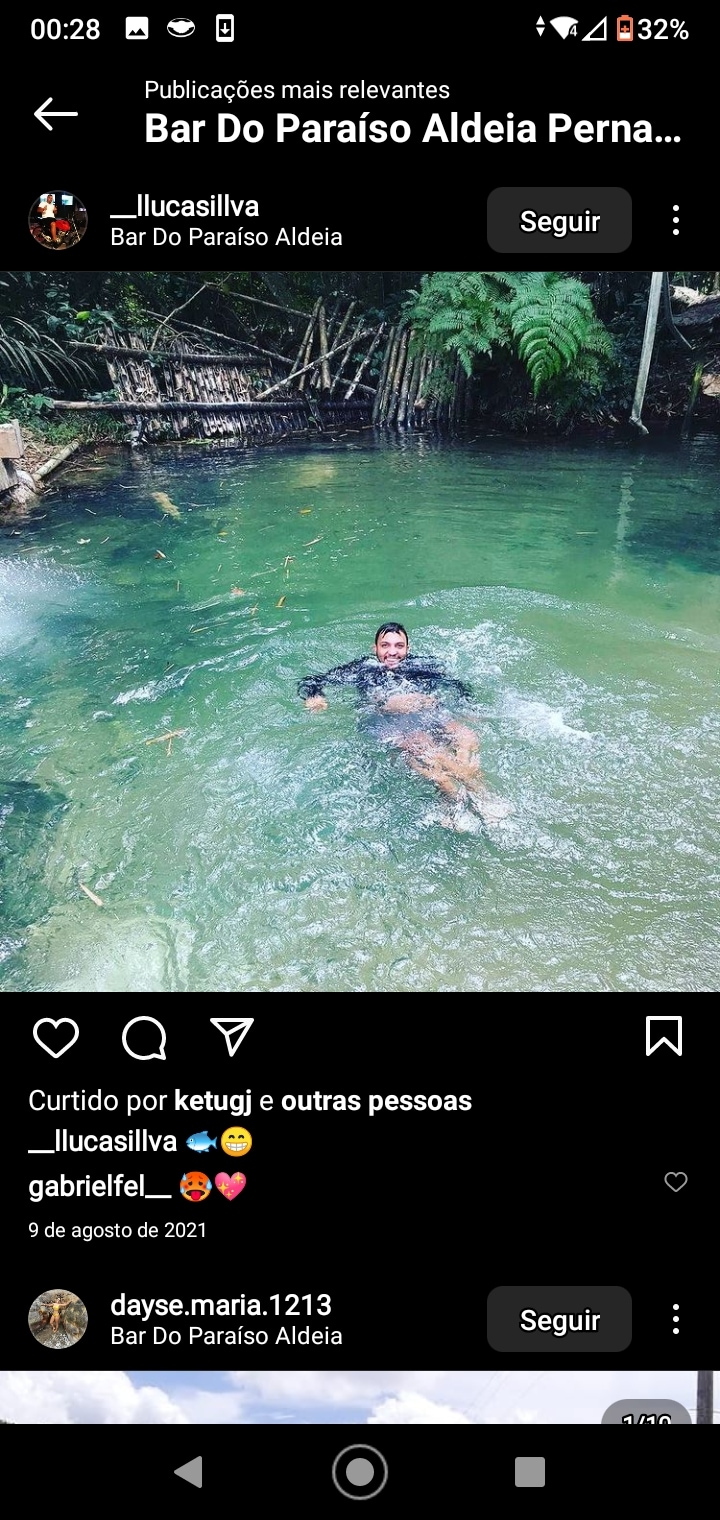
Task: Bookmark __llucasillva's swimming post
Action: (x=664, y=1037)
